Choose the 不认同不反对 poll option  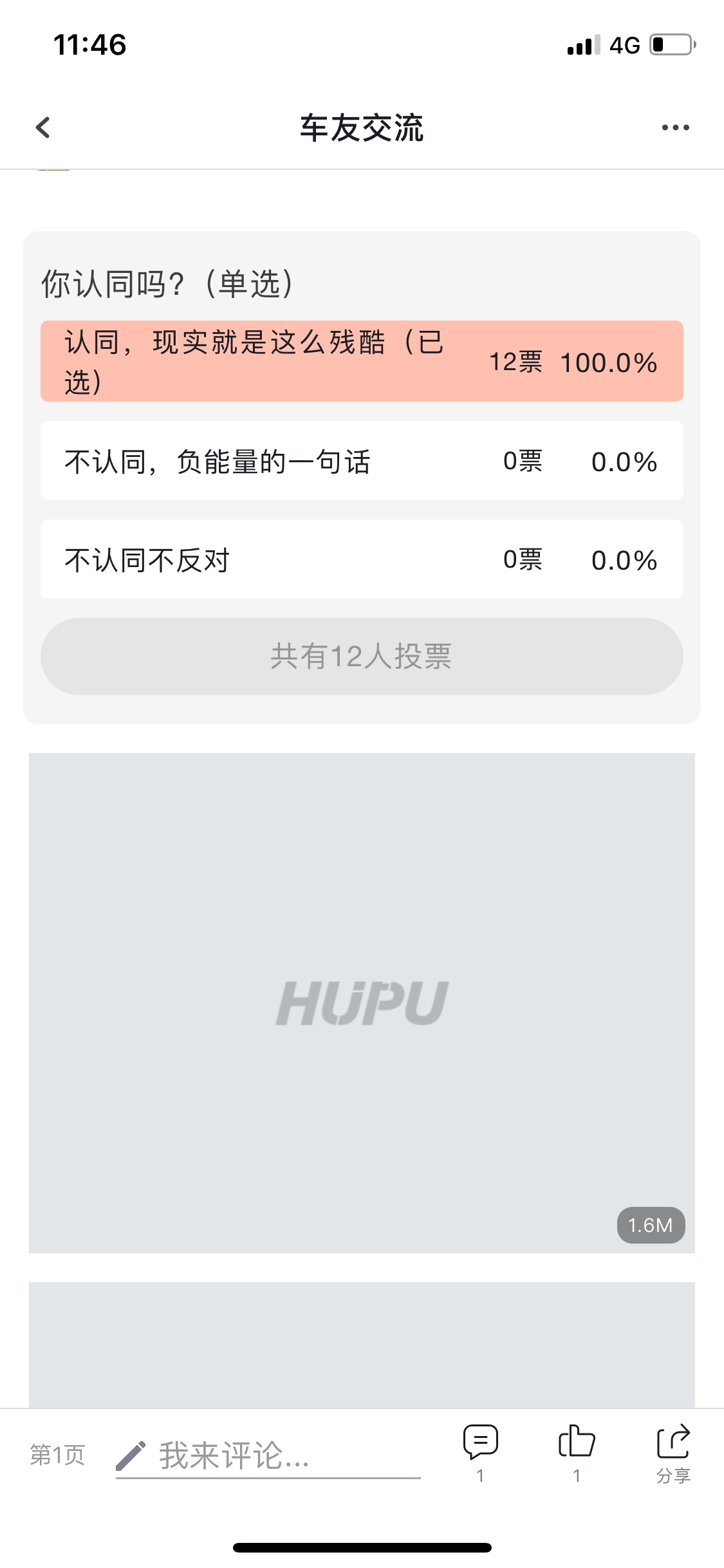pos(362,559)
